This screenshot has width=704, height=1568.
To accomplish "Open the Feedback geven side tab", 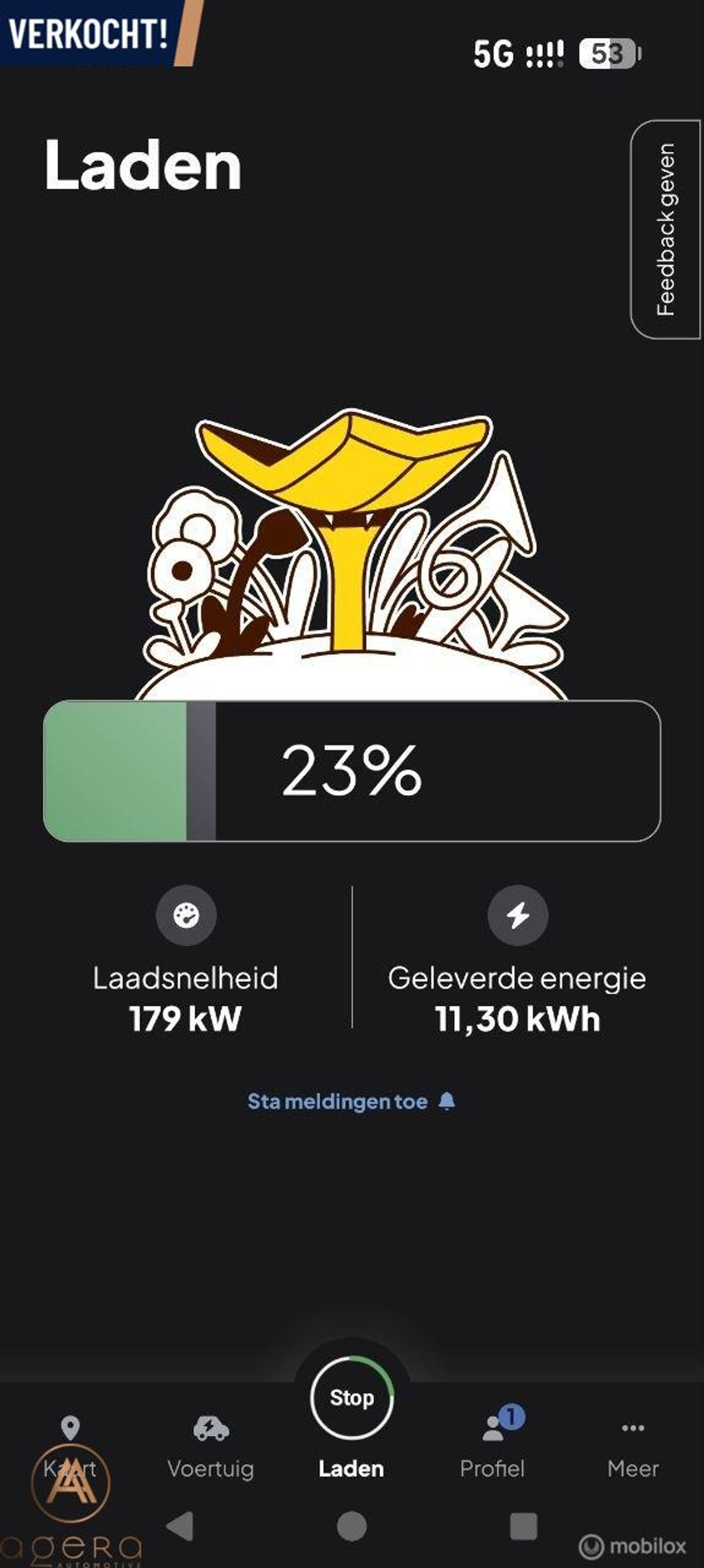I will coord(666,229).
